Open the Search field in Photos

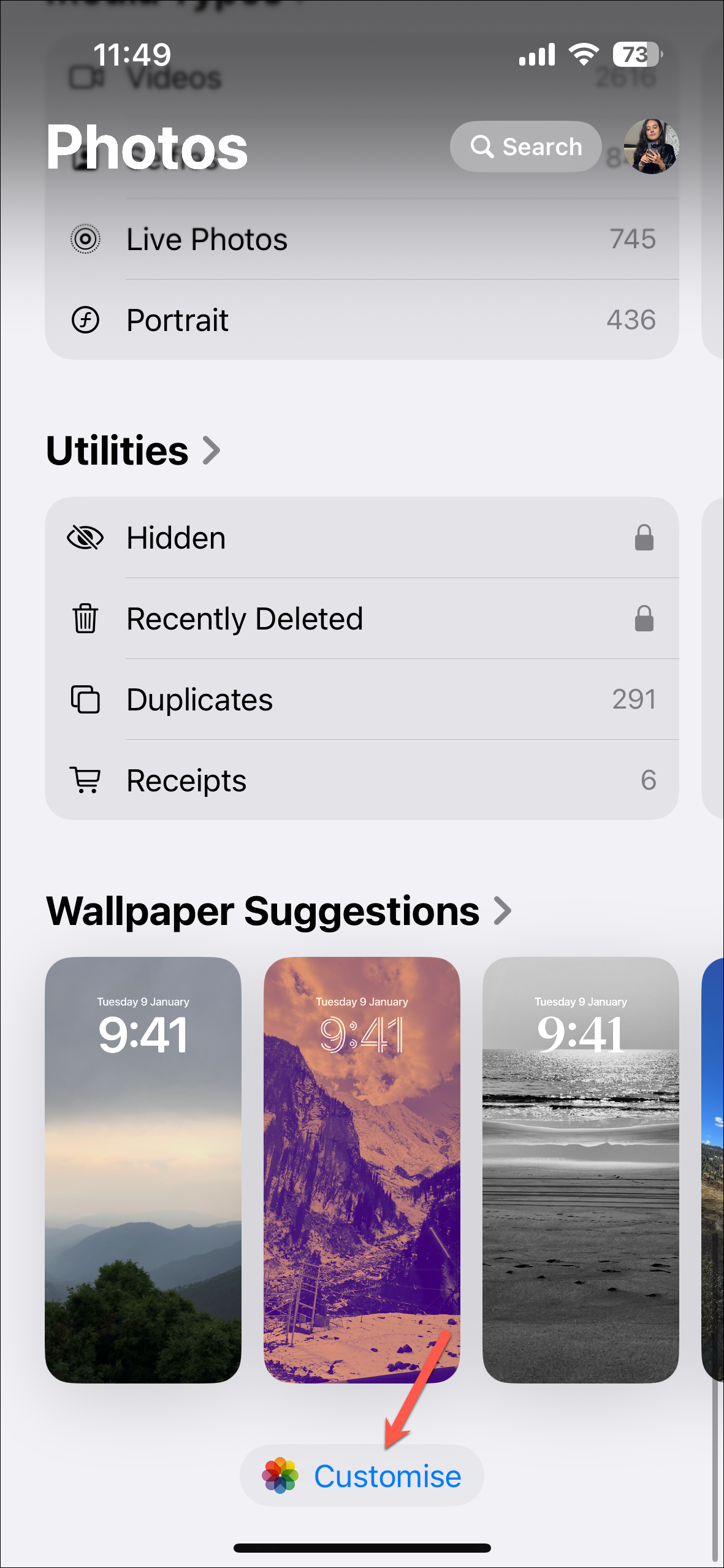coord(525,147)
